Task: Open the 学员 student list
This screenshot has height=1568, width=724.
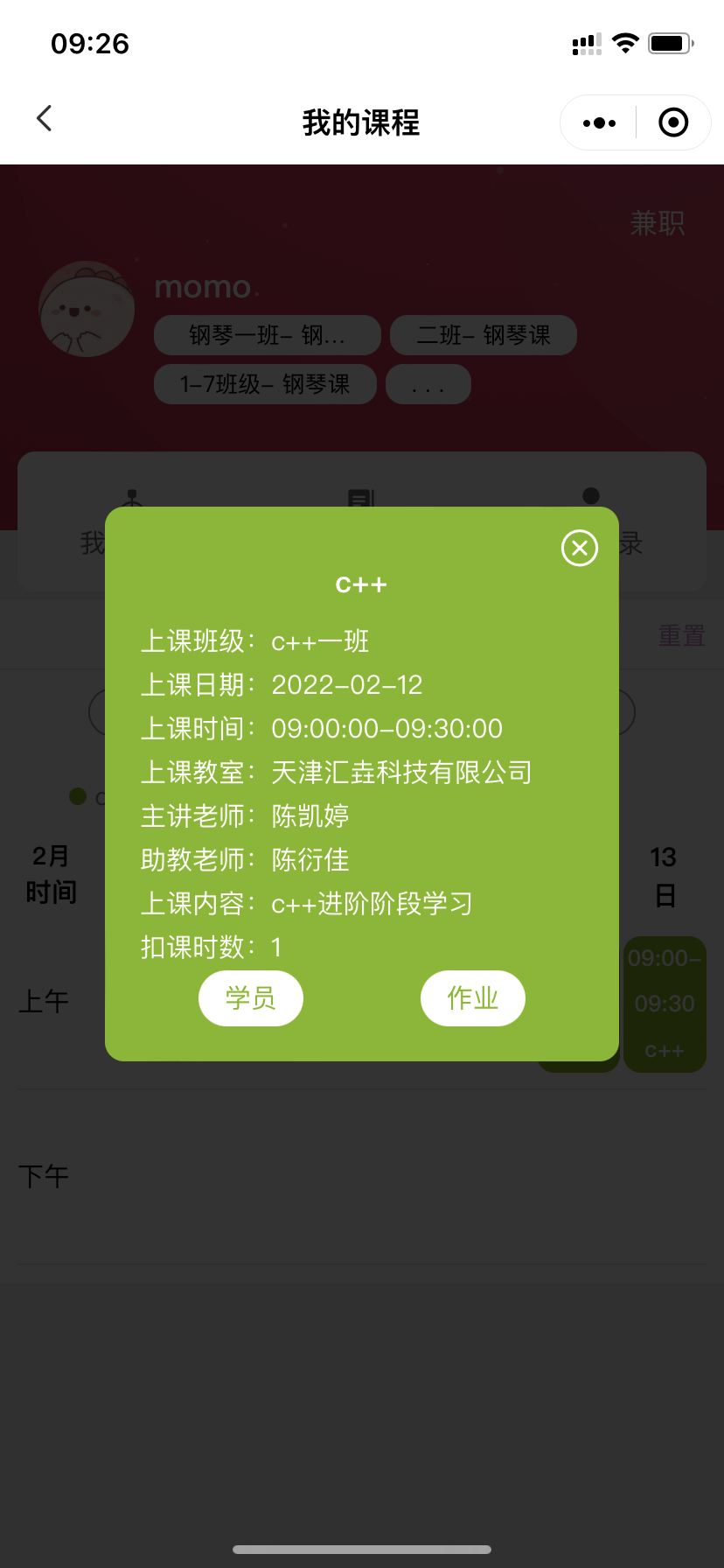Action: click(251, 998)
